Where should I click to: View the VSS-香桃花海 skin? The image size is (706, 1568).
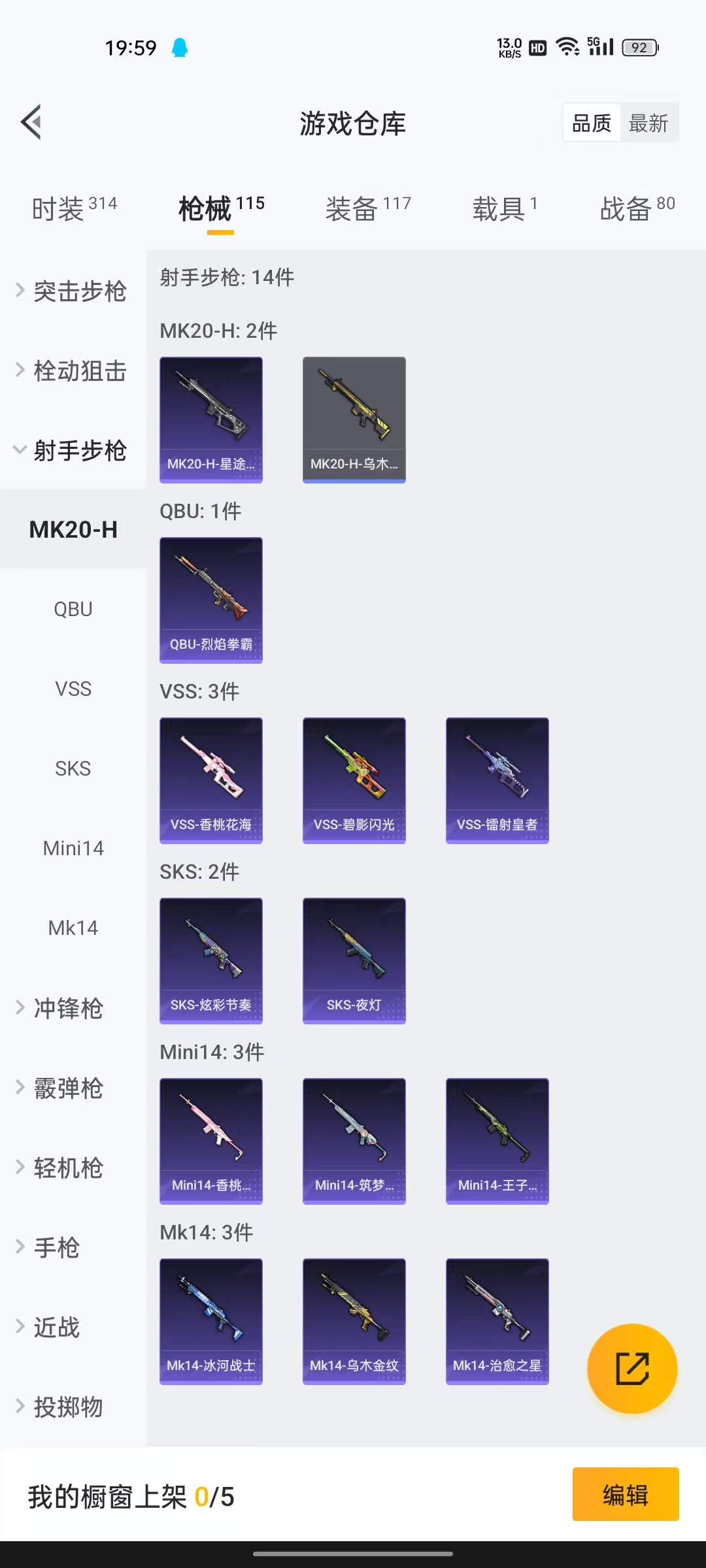tap(211, 780)
